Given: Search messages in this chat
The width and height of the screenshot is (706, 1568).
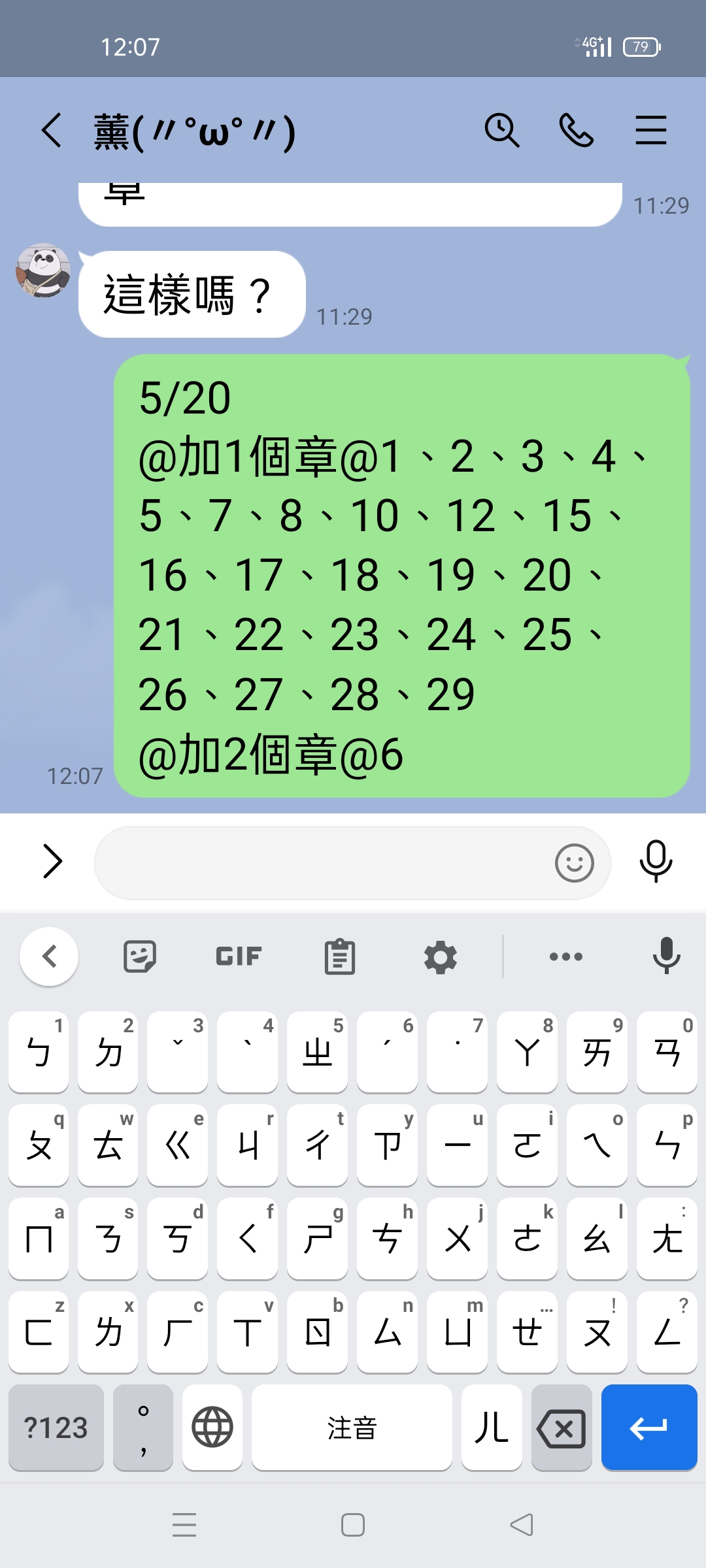Looking at the screenshot, I should (x=502, y=130).
